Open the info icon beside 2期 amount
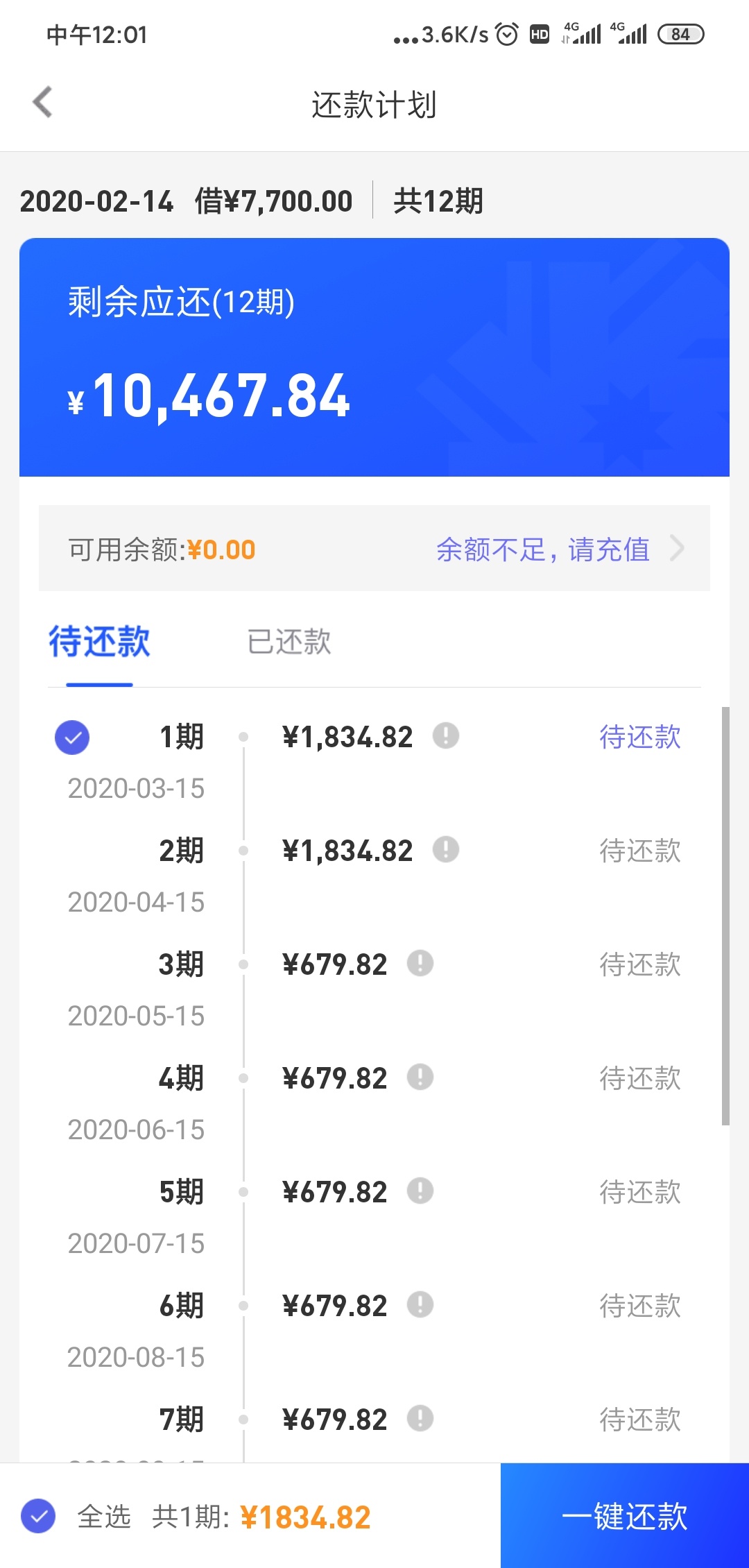749x1568 pixels. [x=446, y=849]
